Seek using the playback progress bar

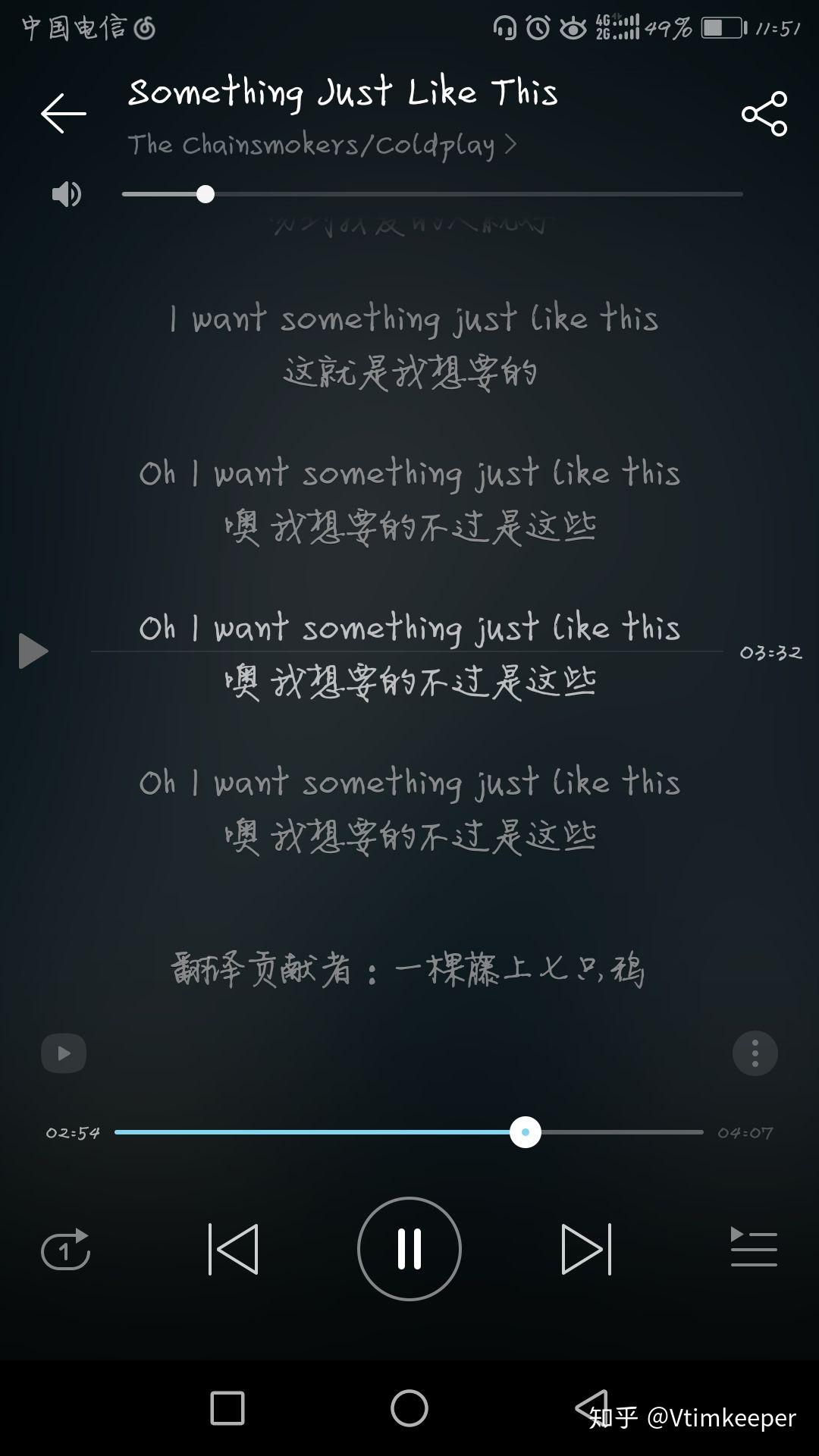coord(409,1132)
